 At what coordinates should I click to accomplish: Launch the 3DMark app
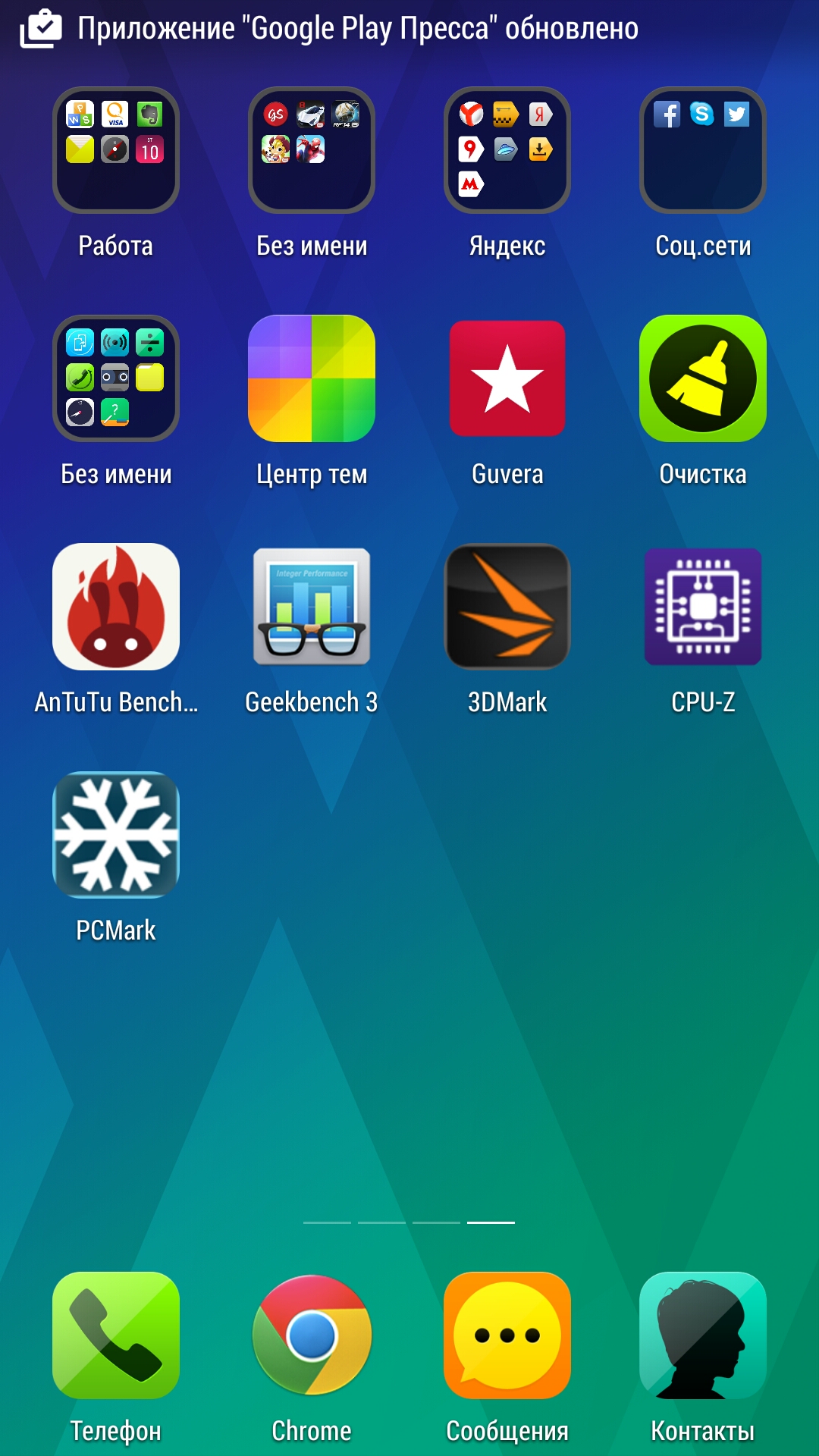click(x=507, y=607)
